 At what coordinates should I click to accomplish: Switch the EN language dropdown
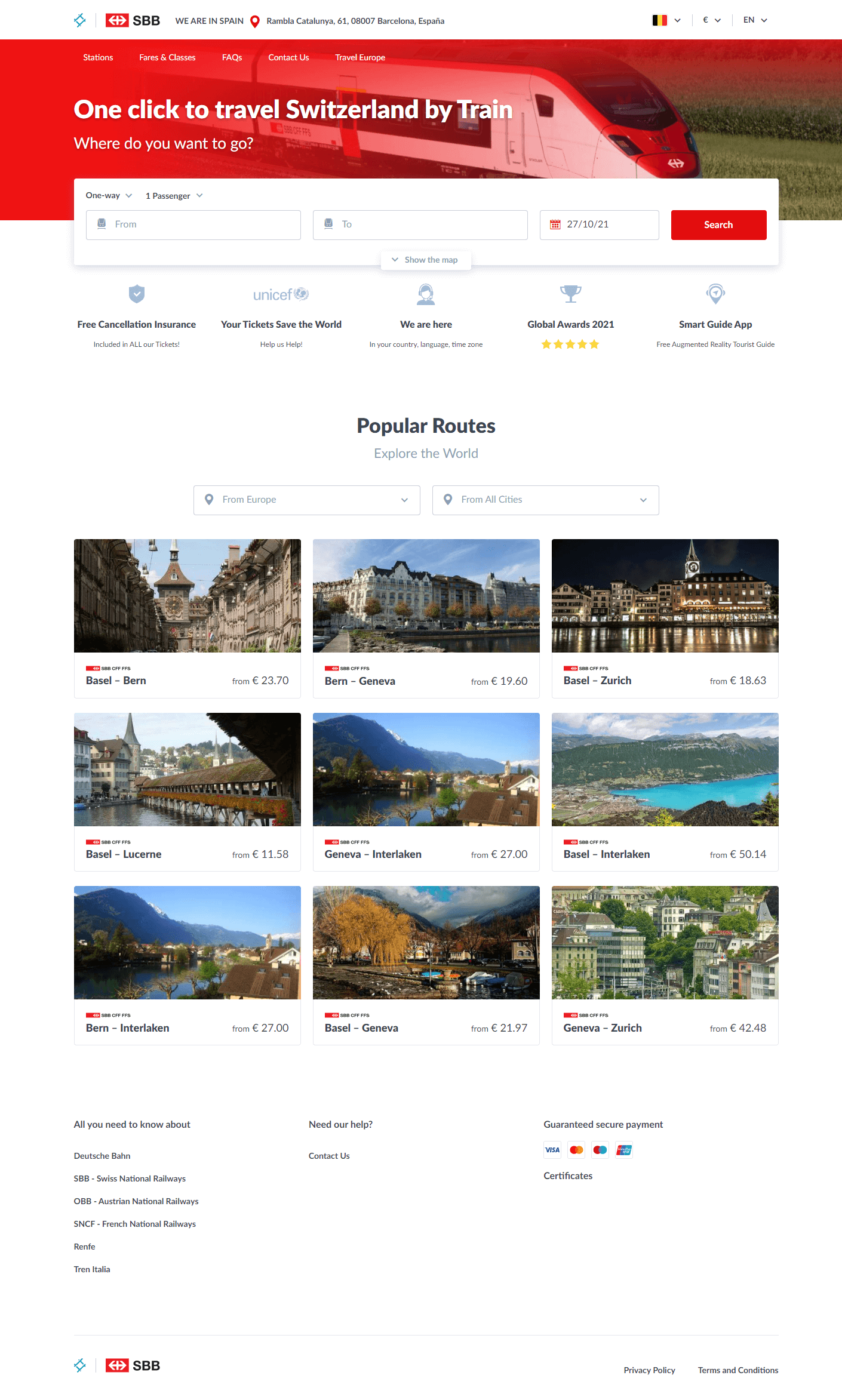[755, 20]
